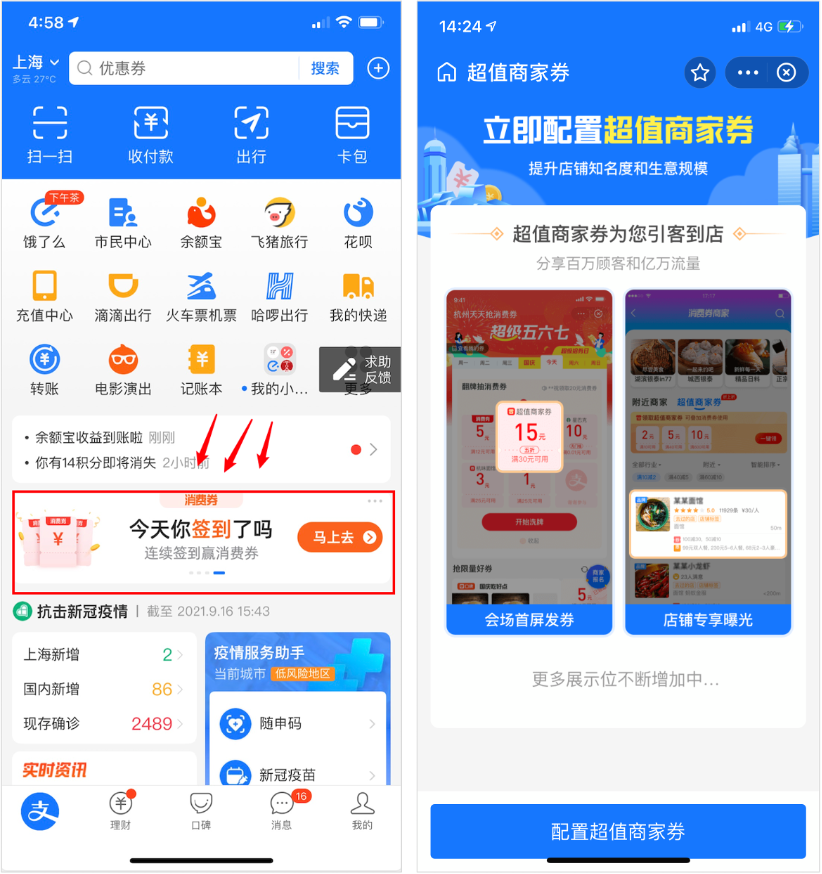Open 收付款 payment code
This screenshot has height=874, width=822.
coord(150,134)
